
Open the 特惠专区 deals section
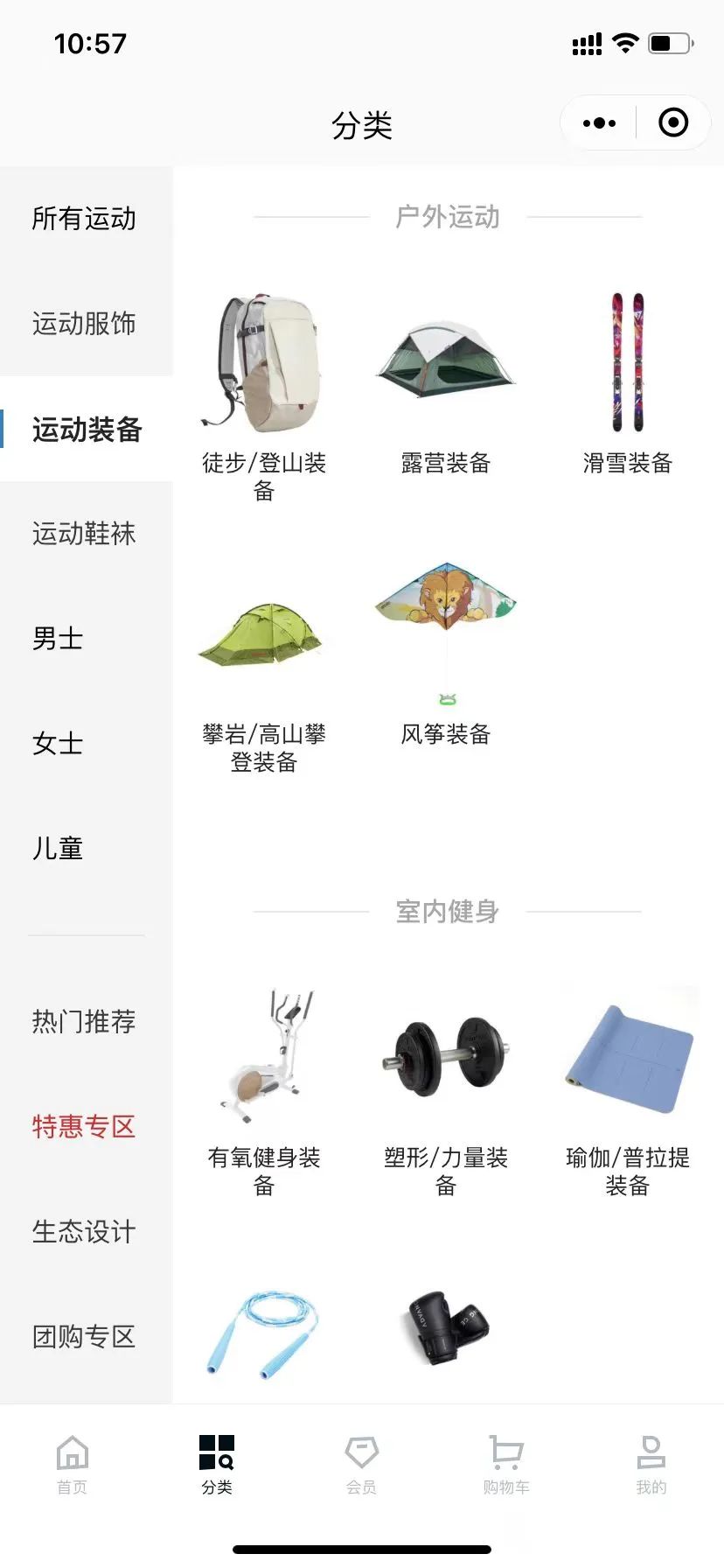click(84, 1126)
